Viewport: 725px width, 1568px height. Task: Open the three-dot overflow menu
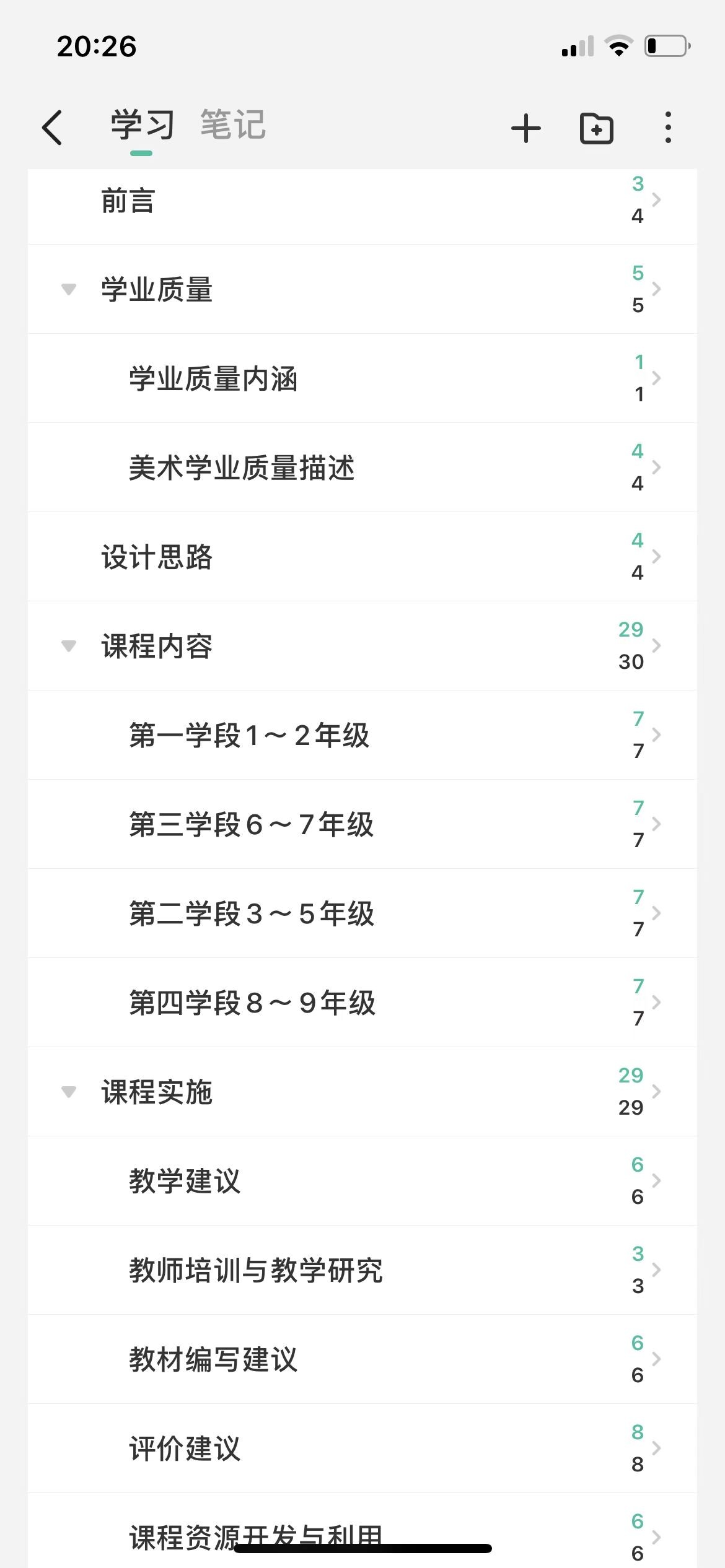point(667,128)
